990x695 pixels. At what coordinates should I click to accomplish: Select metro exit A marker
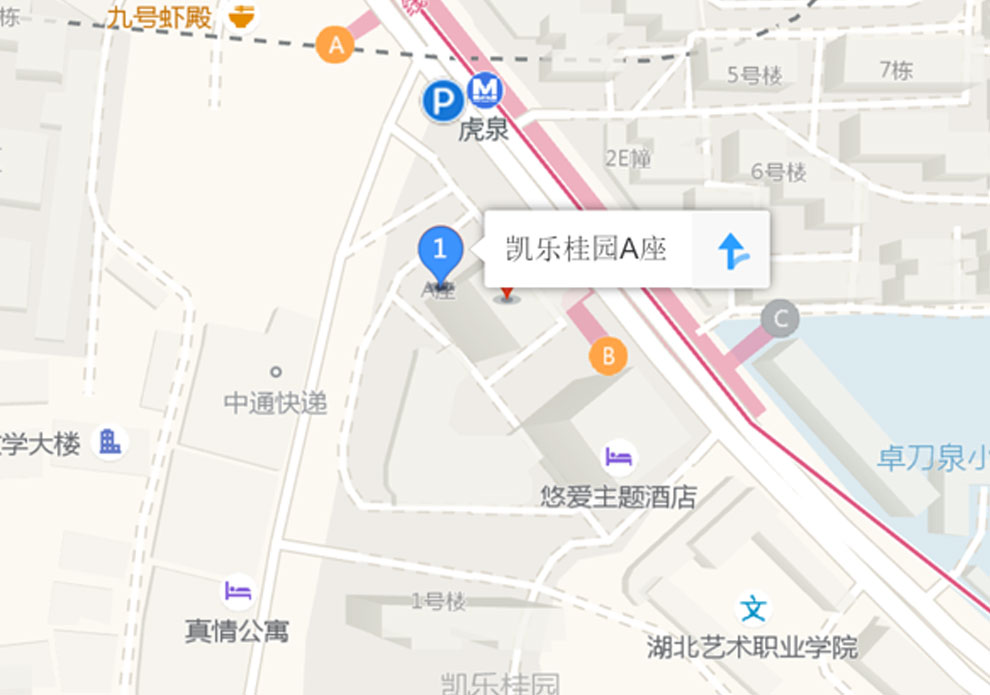point(336,45)
